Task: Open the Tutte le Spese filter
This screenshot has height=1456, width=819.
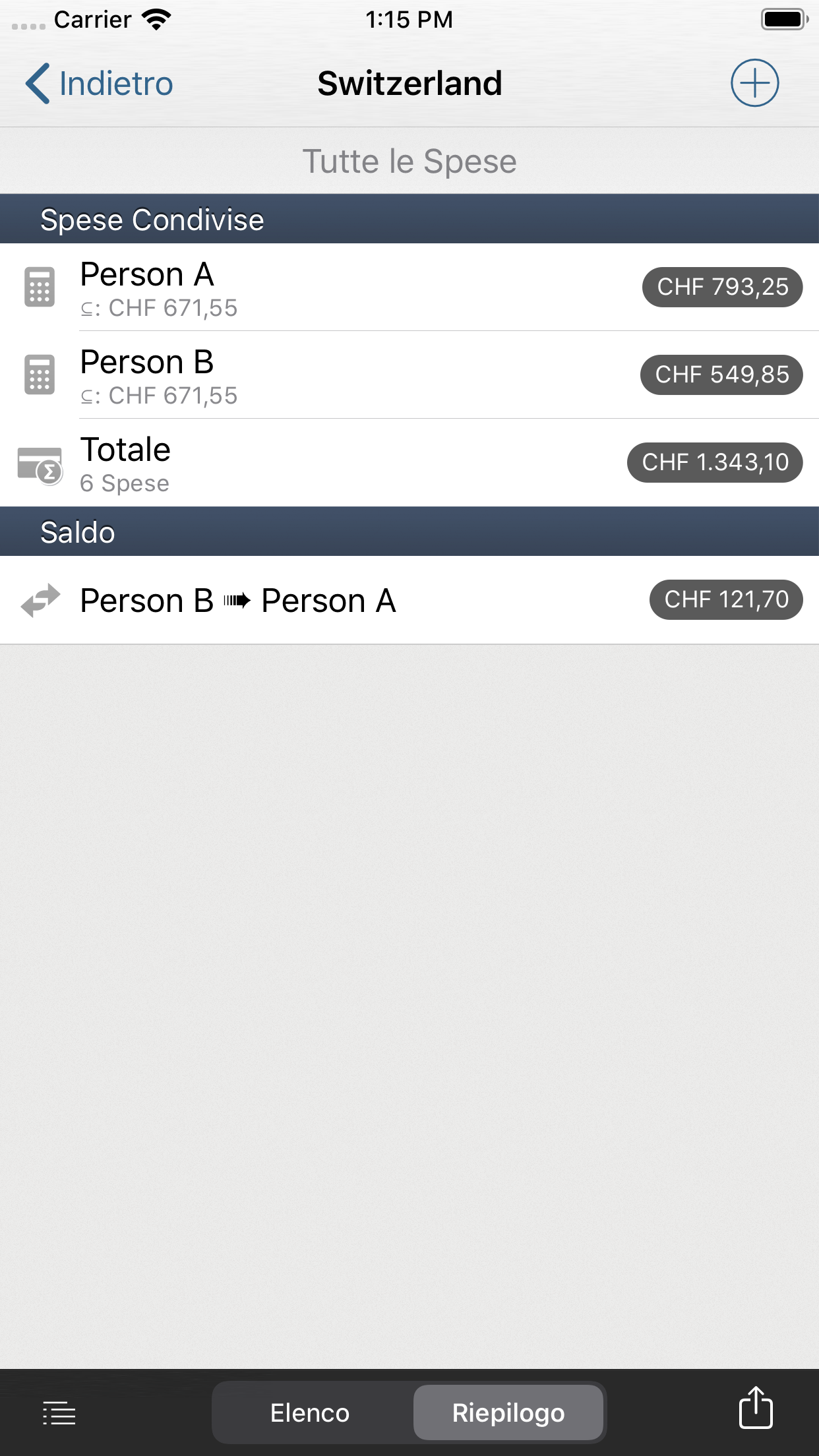Action: click(x=409, y=160)
